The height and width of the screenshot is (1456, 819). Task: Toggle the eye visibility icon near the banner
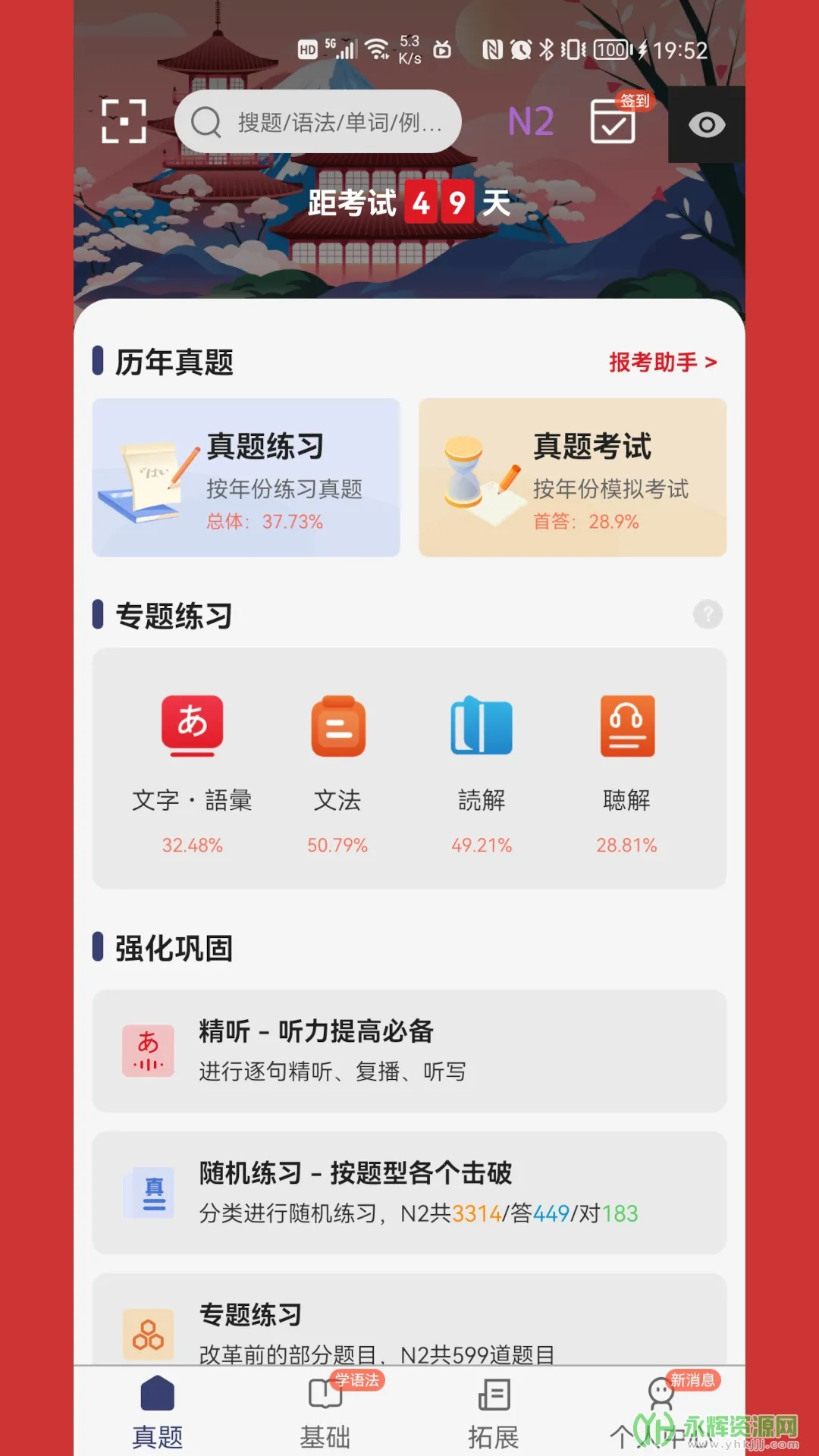[706, 124]
